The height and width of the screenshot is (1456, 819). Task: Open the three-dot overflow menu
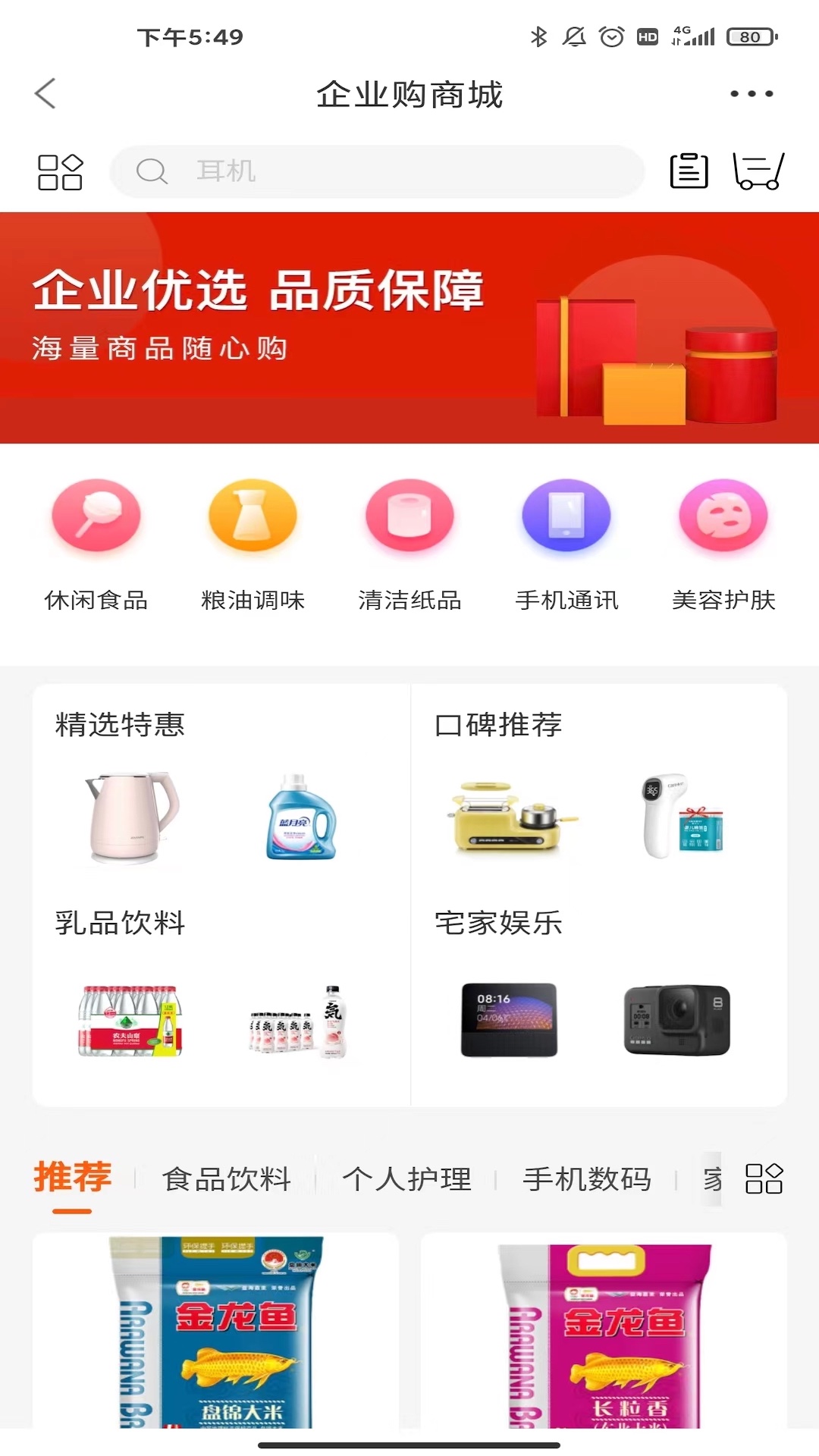(x=751, y=94)
